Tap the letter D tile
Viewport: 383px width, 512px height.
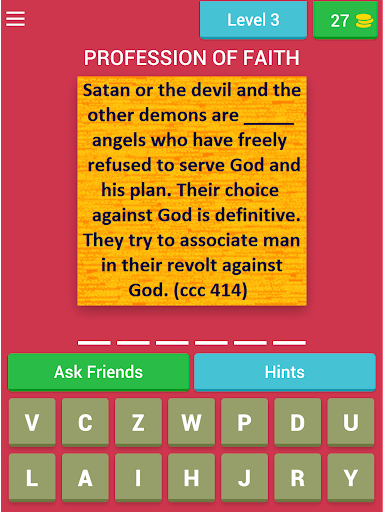click(x=298, y=422)
